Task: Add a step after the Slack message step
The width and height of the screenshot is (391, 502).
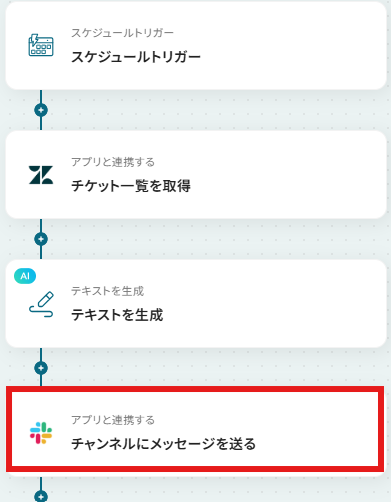Action: click(x=41, y=496)
